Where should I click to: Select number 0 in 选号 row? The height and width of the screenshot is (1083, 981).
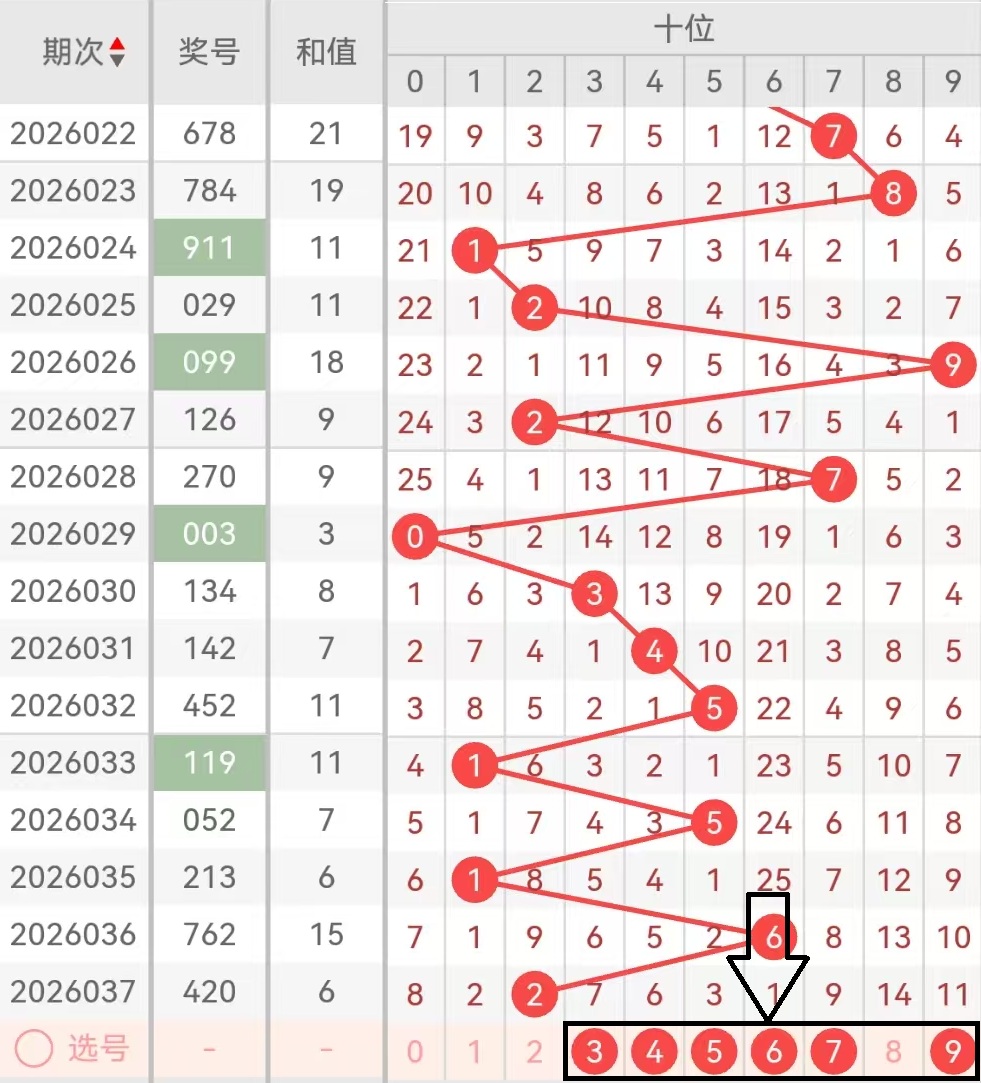click(415, 1051)
